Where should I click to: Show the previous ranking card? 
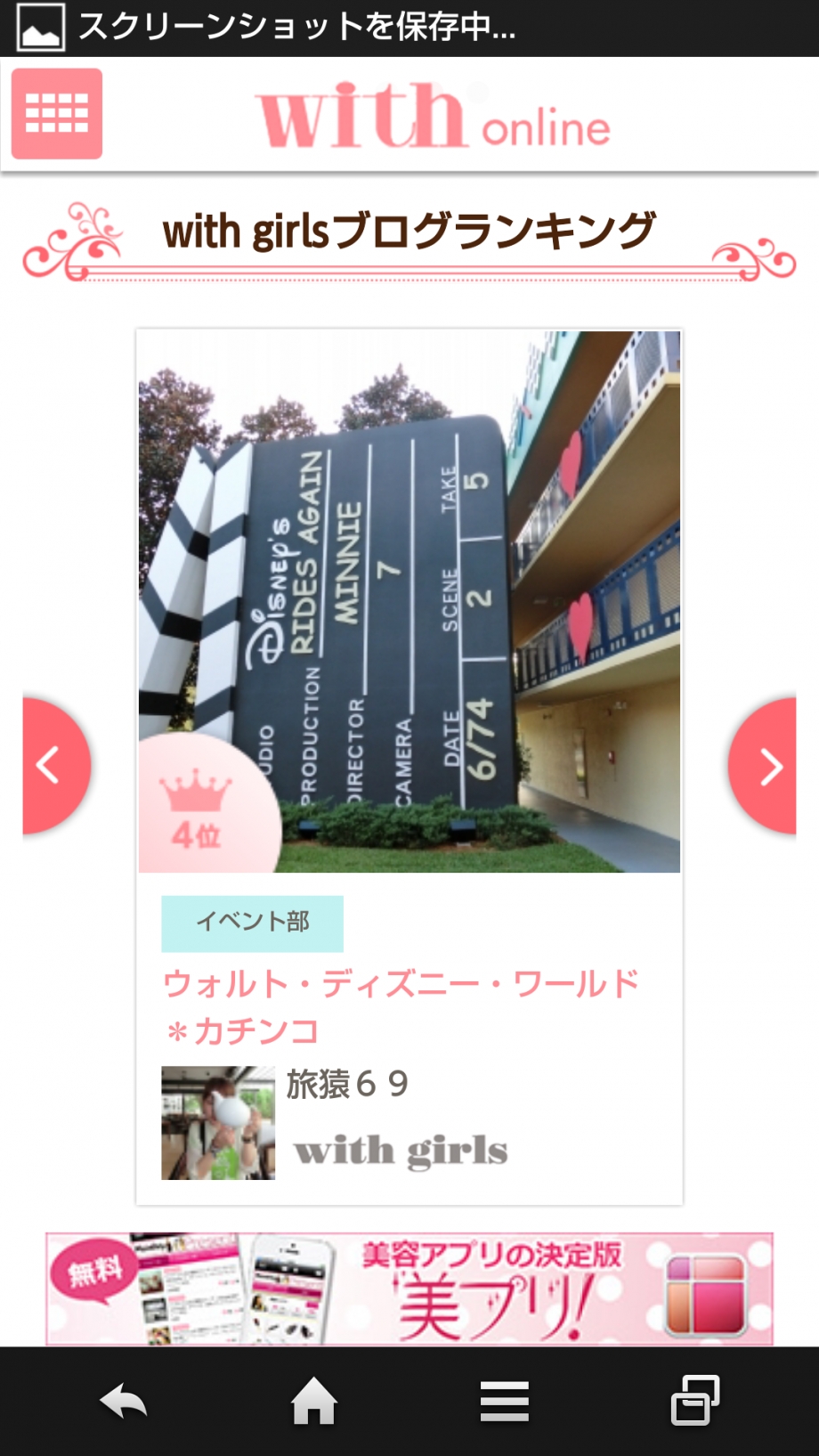coord(53,766)
